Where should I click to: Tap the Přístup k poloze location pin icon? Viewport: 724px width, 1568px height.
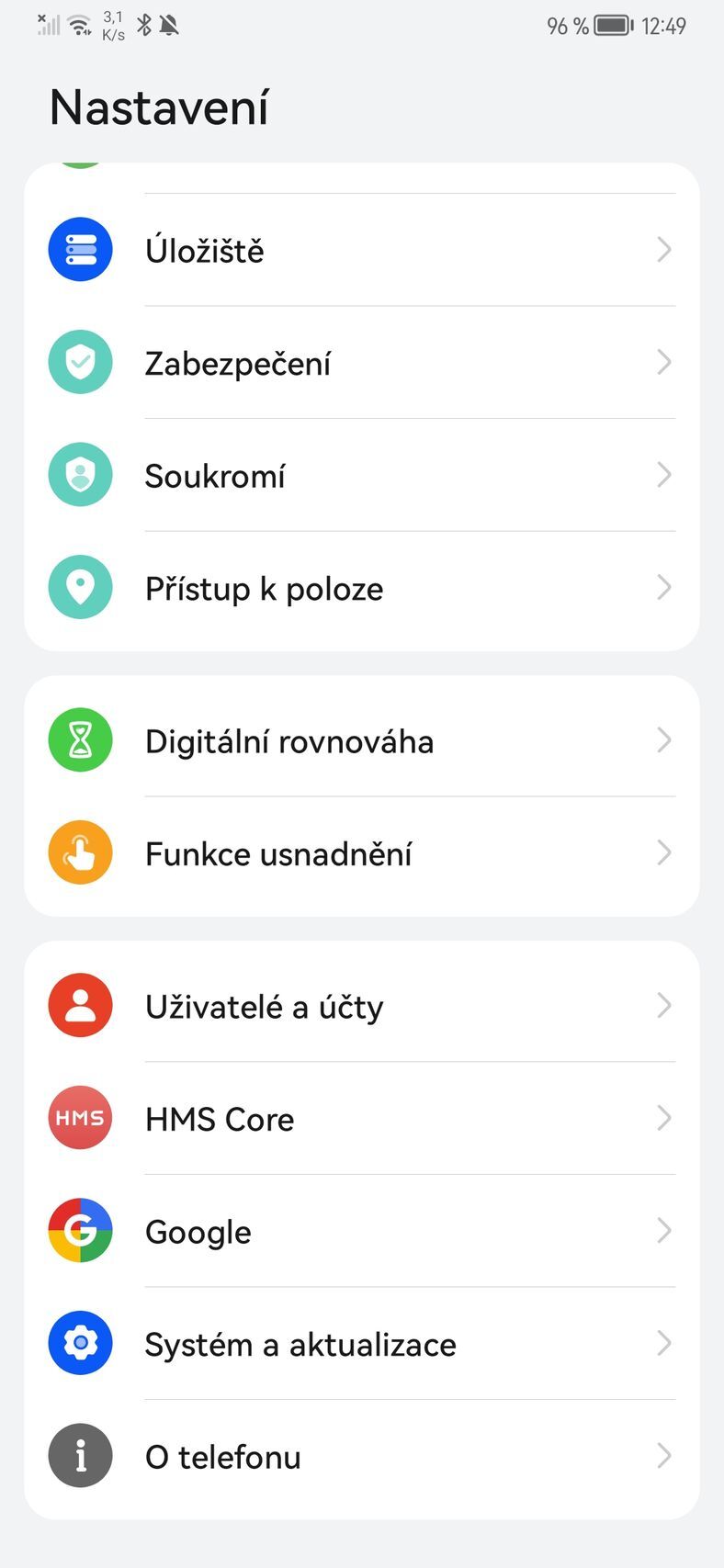pos(80,587)
